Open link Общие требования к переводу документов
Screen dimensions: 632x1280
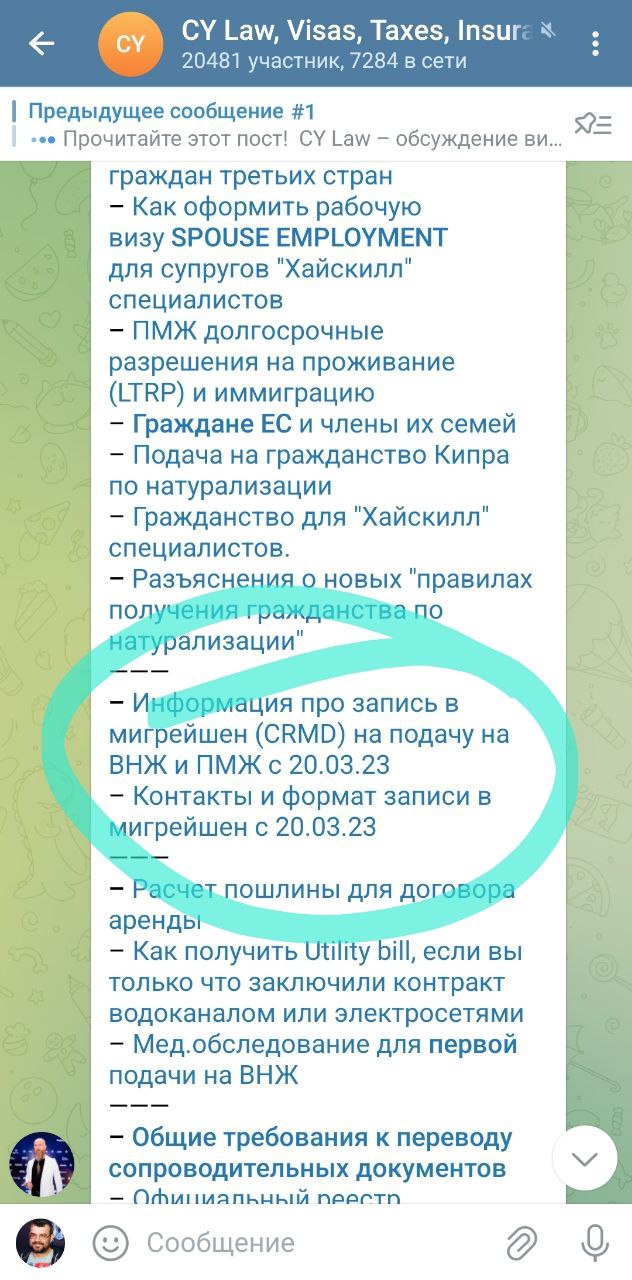(x=320, y=1138)
